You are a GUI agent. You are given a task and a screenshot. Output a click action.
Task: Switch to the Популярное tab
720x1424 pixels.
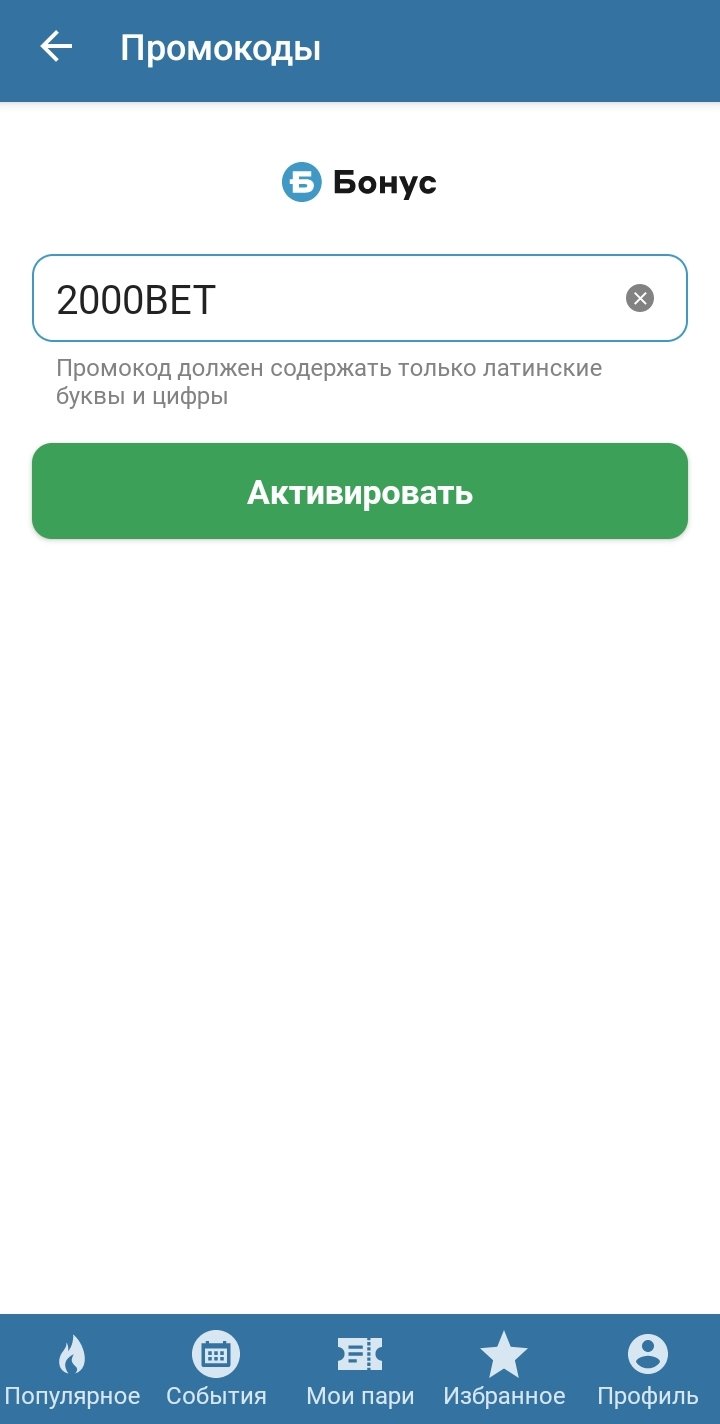72,1370
